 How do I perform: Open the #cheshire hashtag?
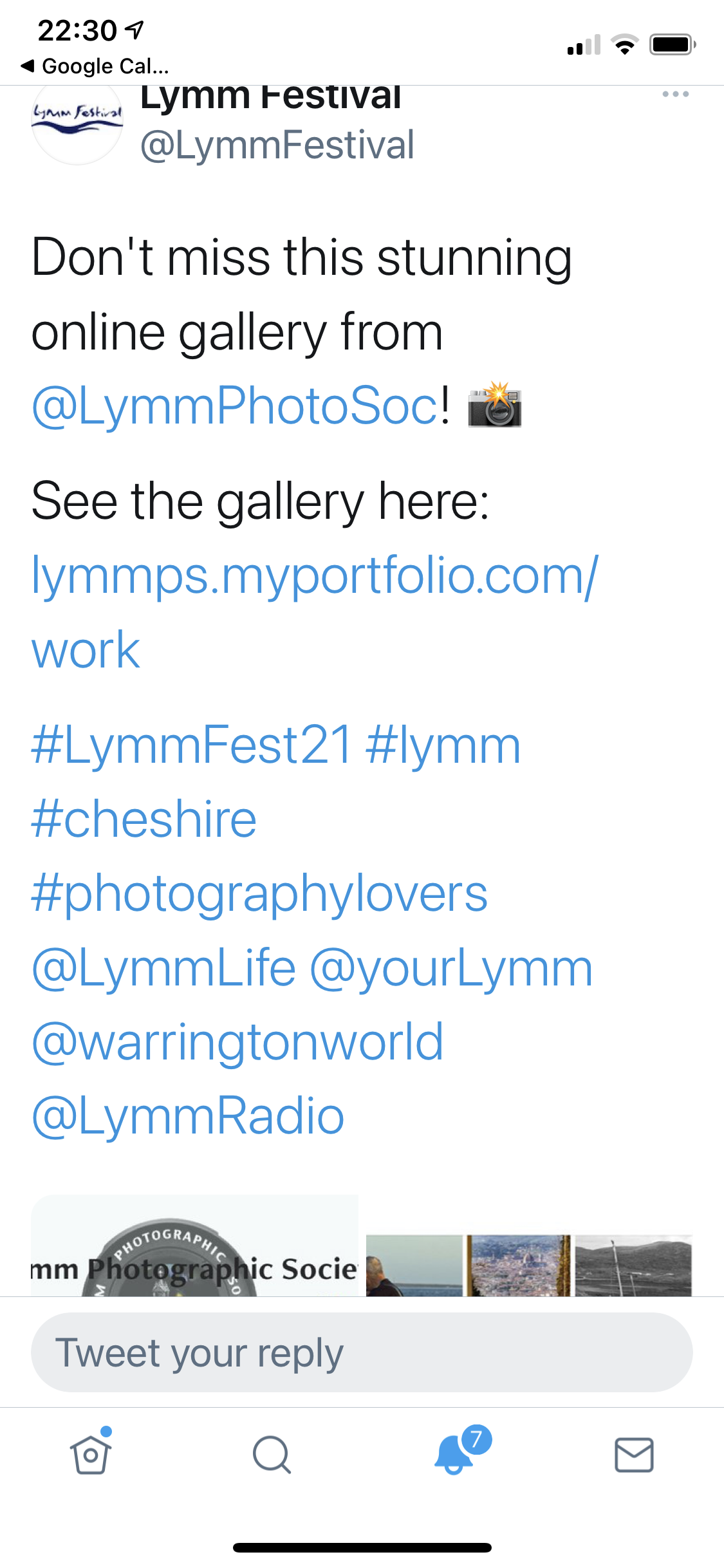coord(144,819)
